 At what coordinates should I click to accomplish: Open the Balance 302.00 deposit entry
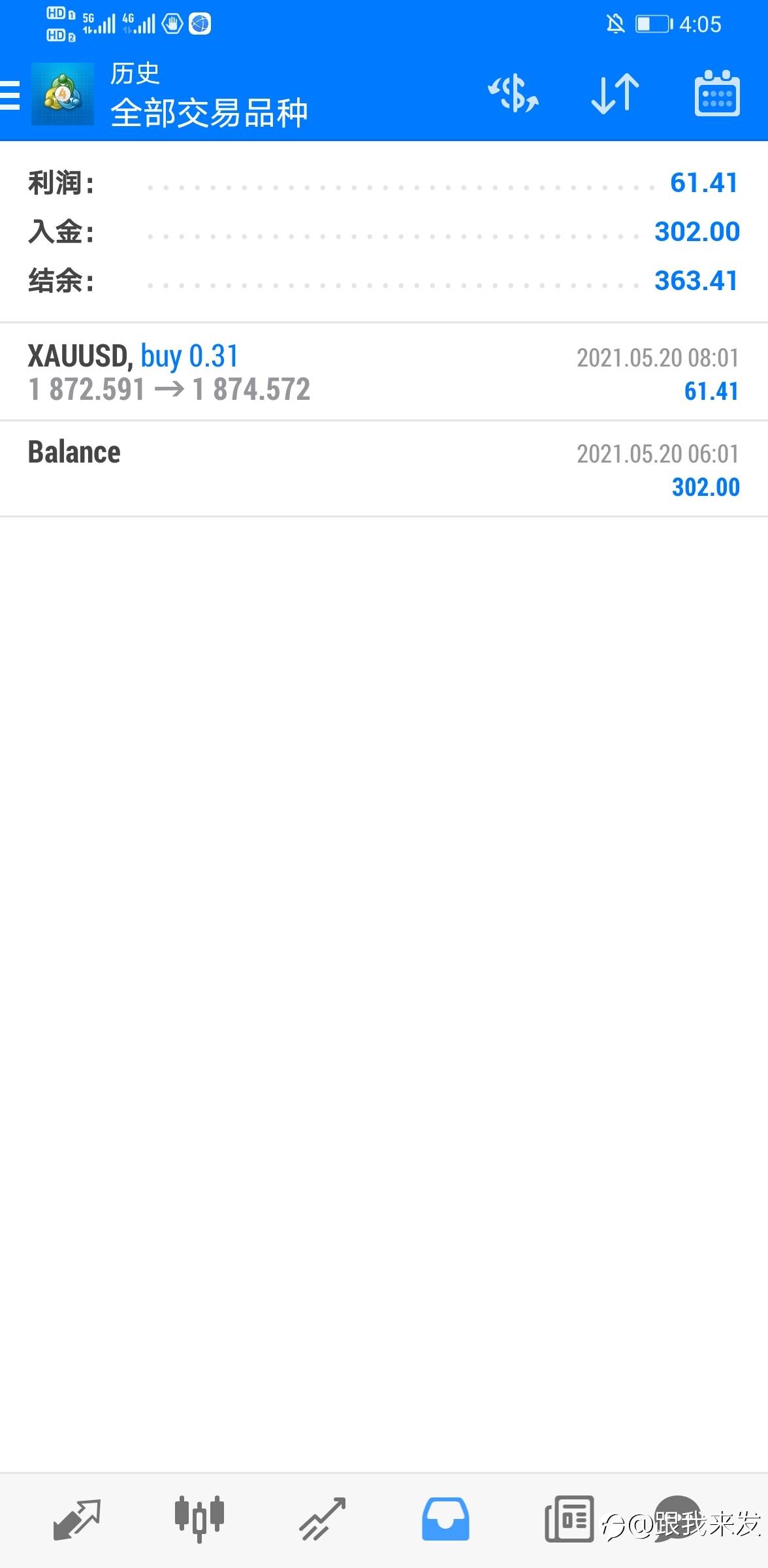tap(384, 469)
